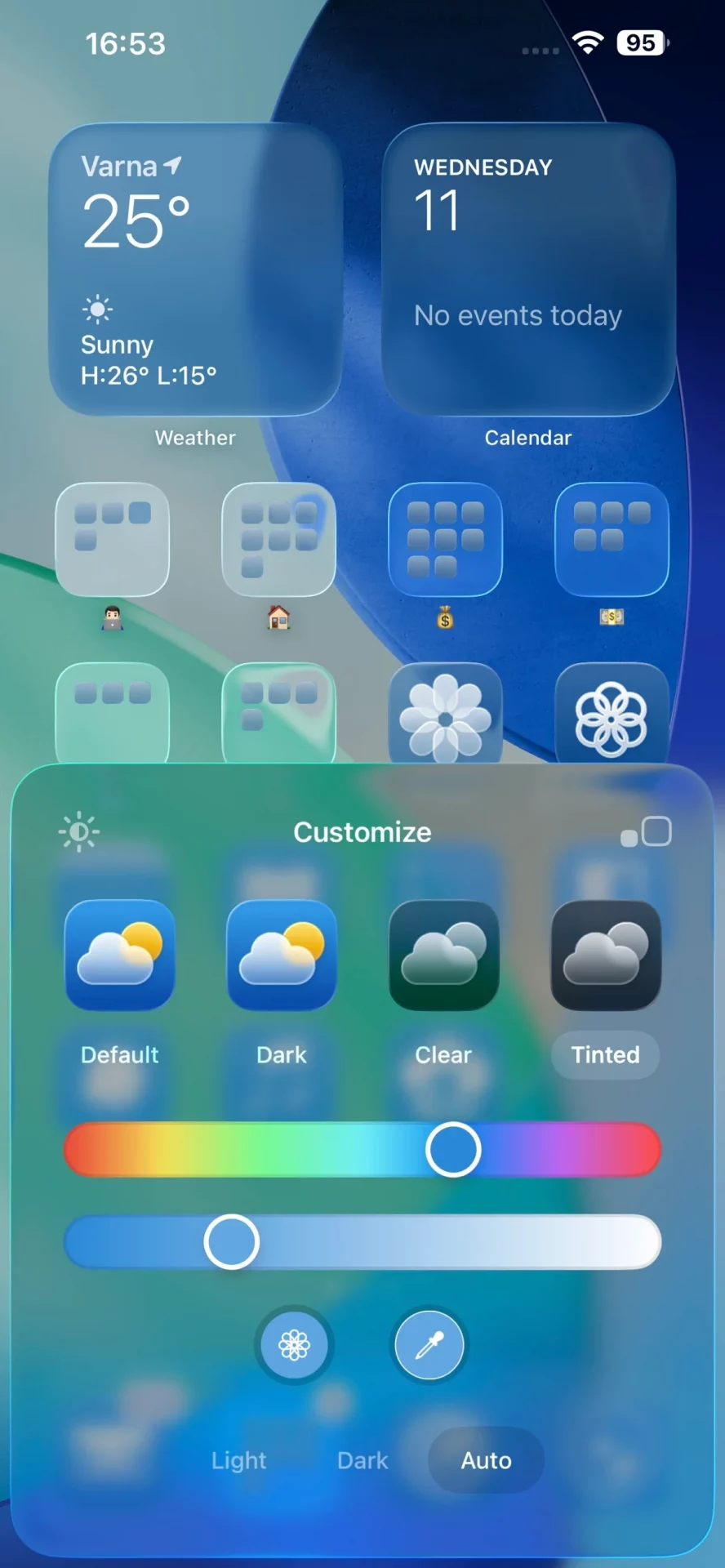Image resolution: width=725 pixels, height=1568 pixels.
Task: Switch to Dark appearance mode
Action: pyautogui.click(x=362, y=1460)
